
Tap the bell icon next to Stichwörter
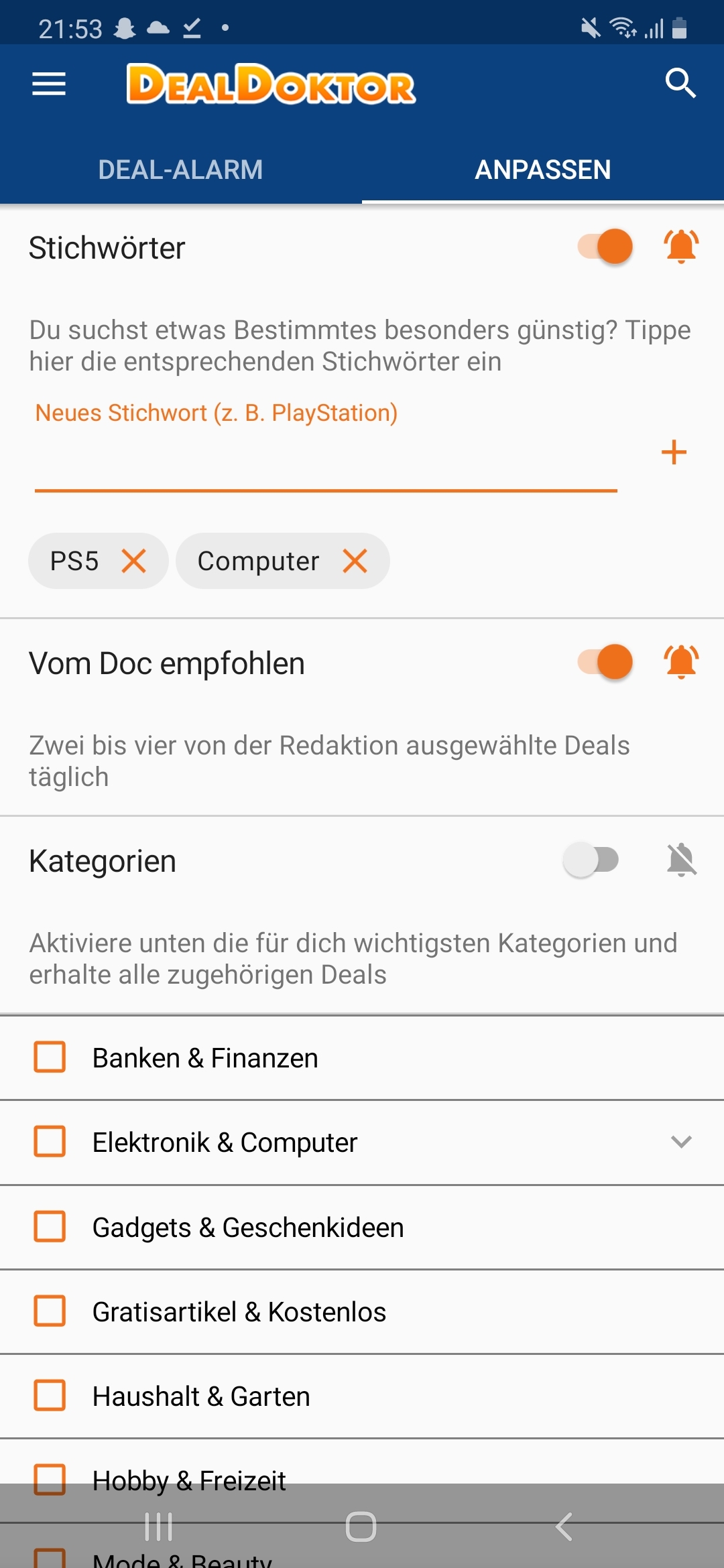[x=681, y=247]
